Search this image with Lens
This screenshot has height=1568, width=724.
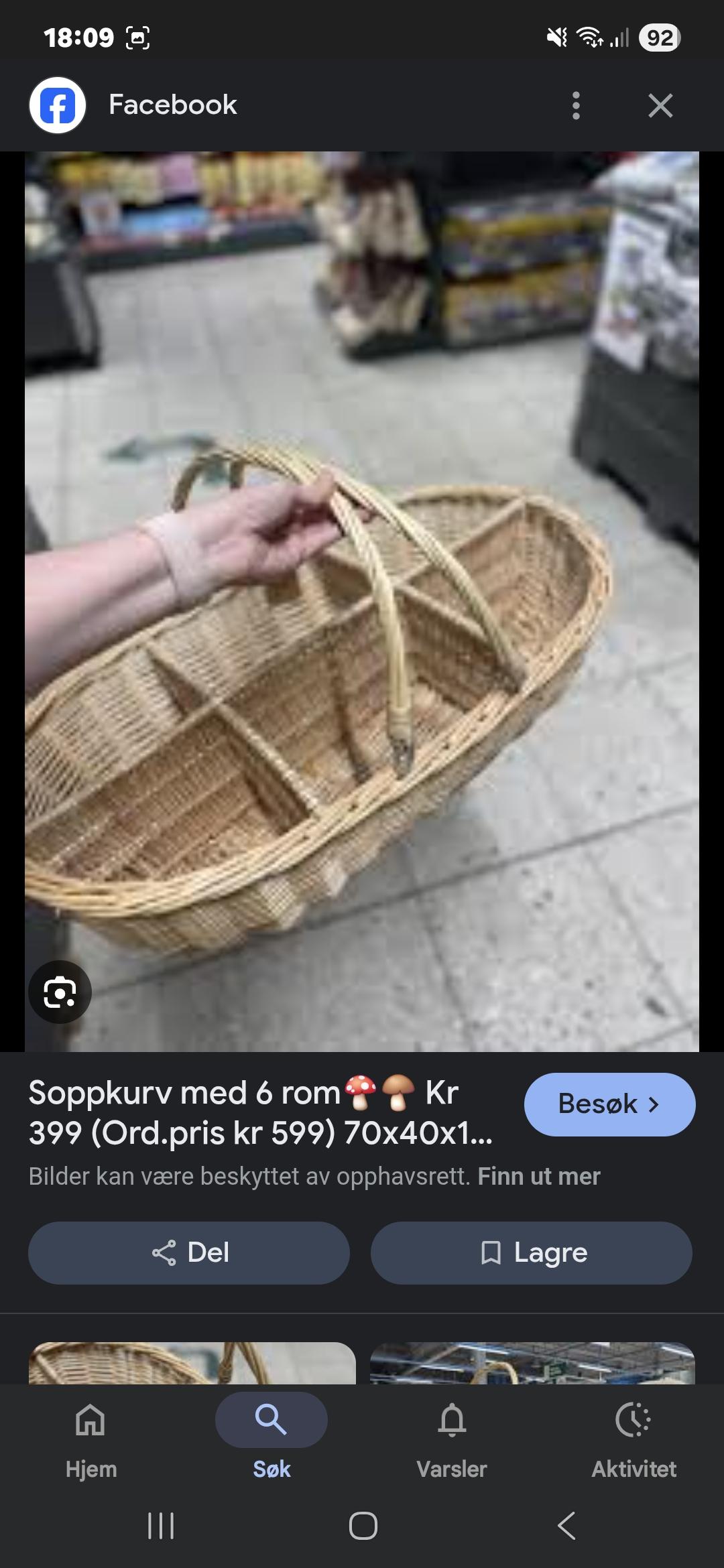click(x=60, y=992)
